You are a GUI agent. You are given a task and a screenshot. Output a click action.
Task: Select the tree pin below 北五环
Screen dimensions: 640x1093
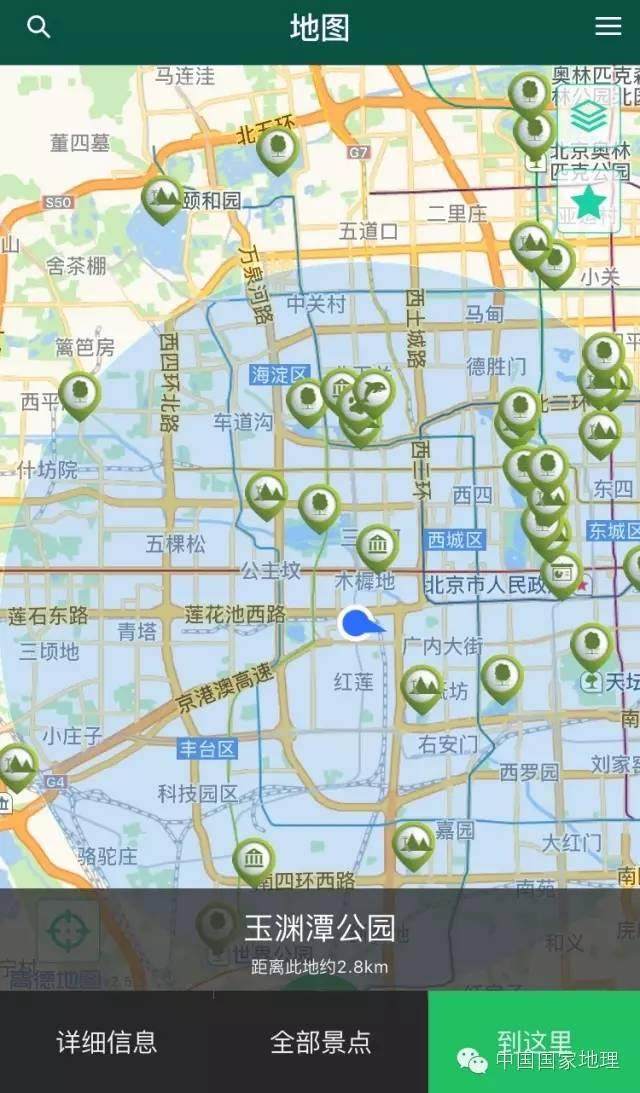click(277, 148)
